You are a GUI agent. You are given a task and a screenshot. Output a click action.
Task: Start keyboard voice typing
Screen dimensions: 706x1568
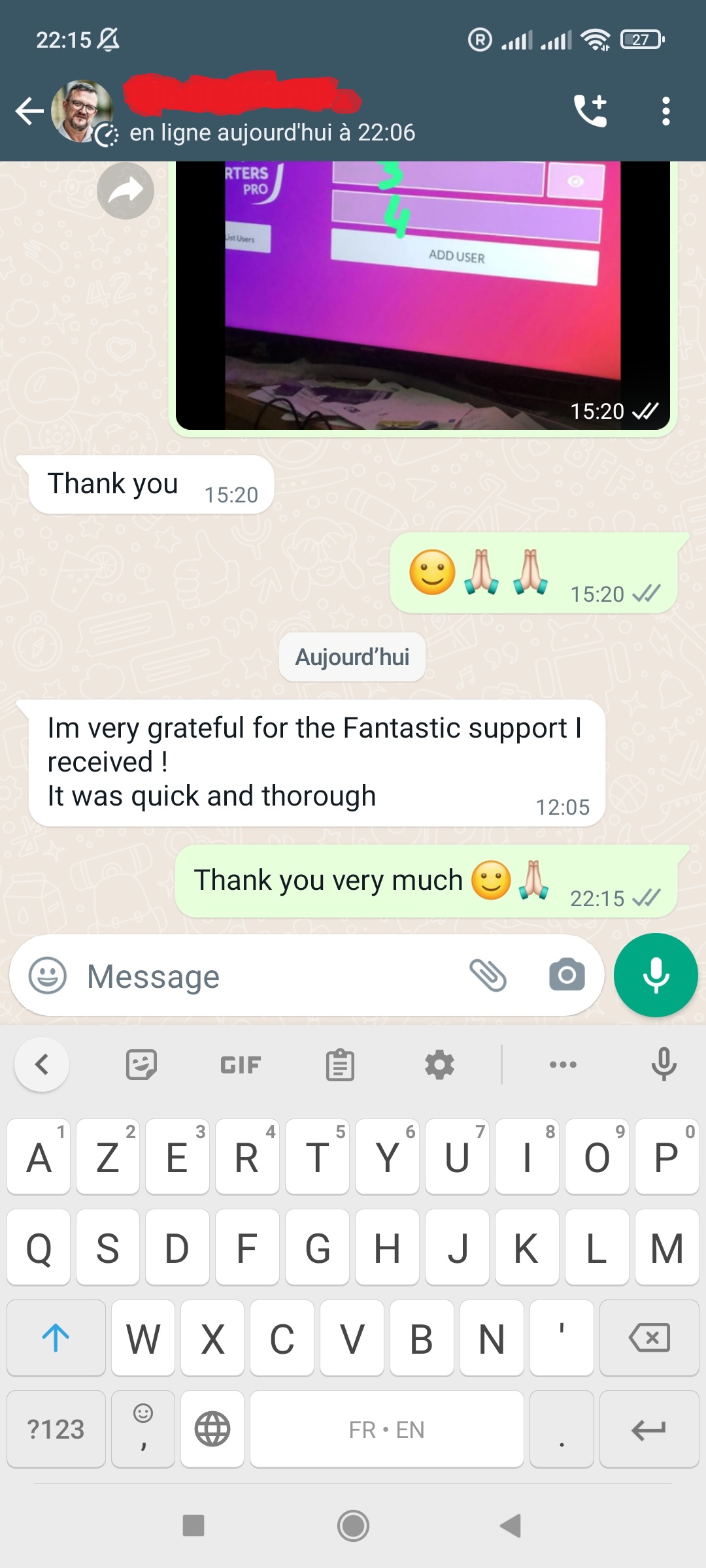pos(663,1065)
